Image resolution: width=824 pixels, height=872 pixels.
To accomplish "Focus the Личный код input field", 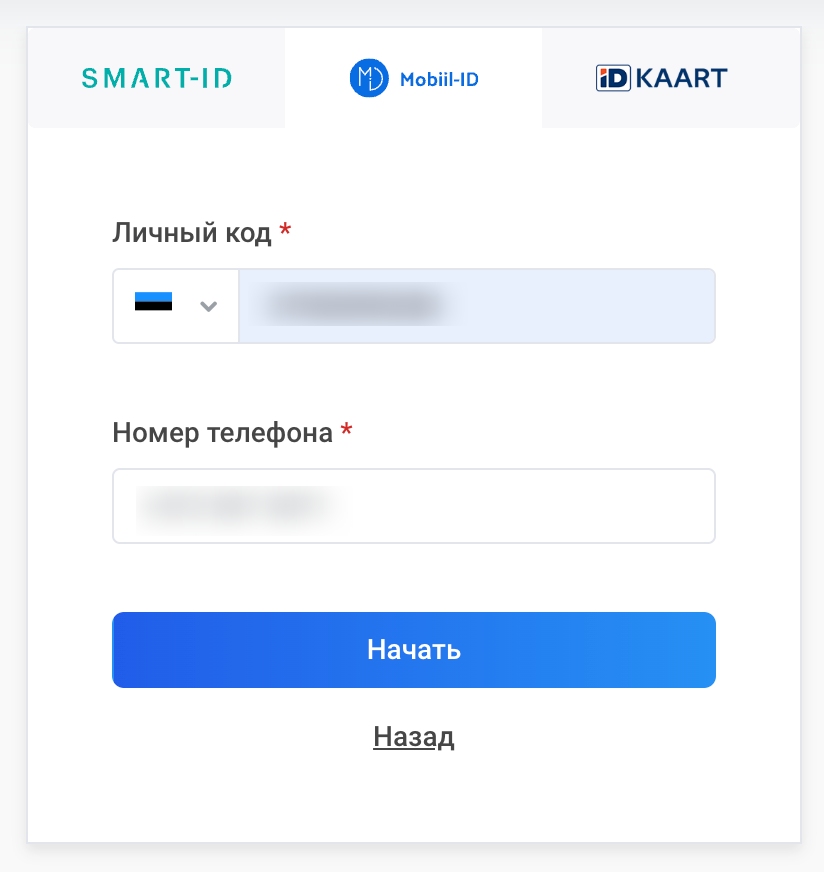I will [x=476, y=306].
